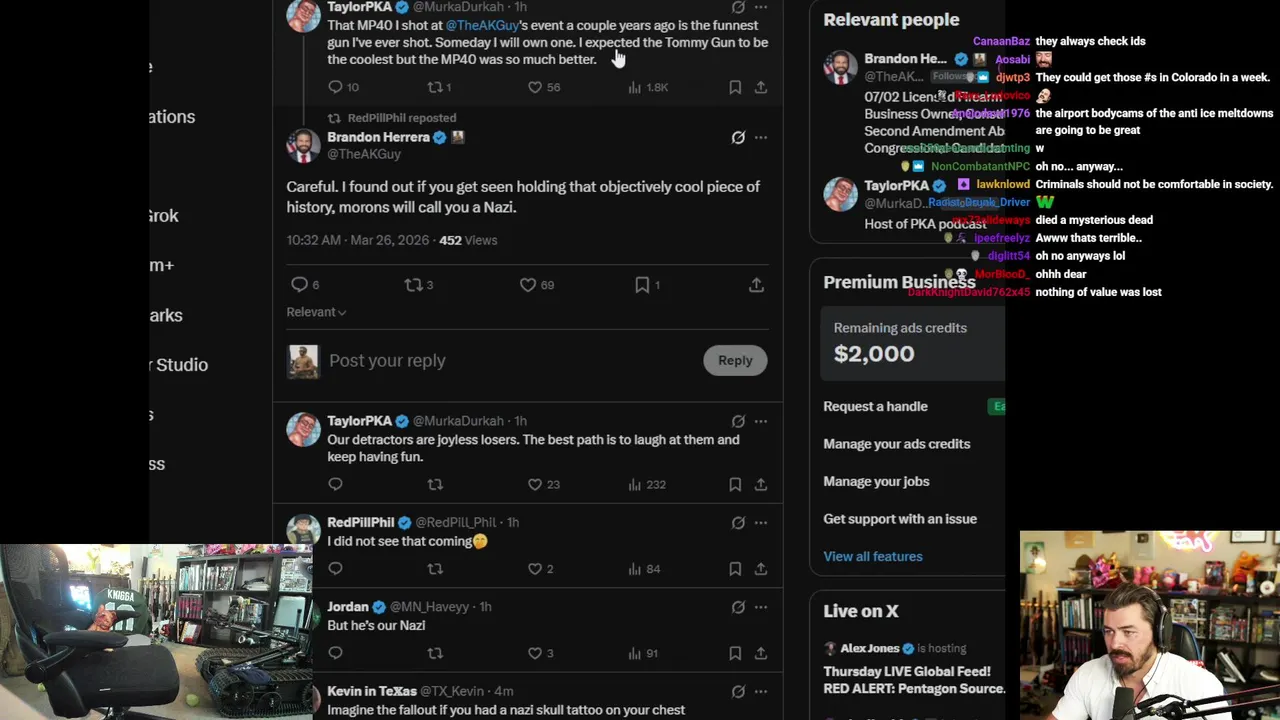Open the Relevant replies sort dropdown
The height and width of the screenshot is (720, 1280).
pyautogui.click(x=316, y=312)
